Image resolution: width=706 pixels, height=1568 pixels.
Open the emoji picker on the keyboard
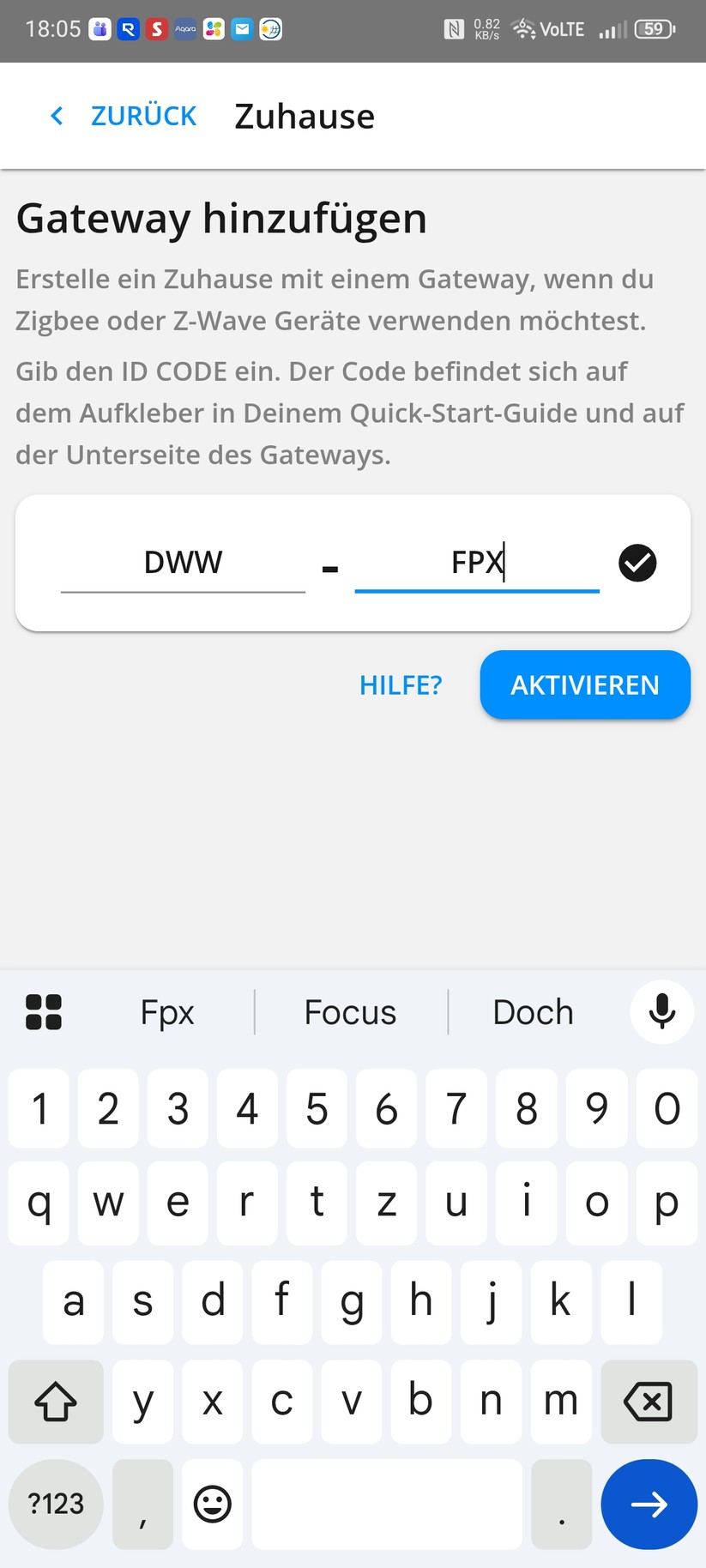click(x=212, y=1505)
